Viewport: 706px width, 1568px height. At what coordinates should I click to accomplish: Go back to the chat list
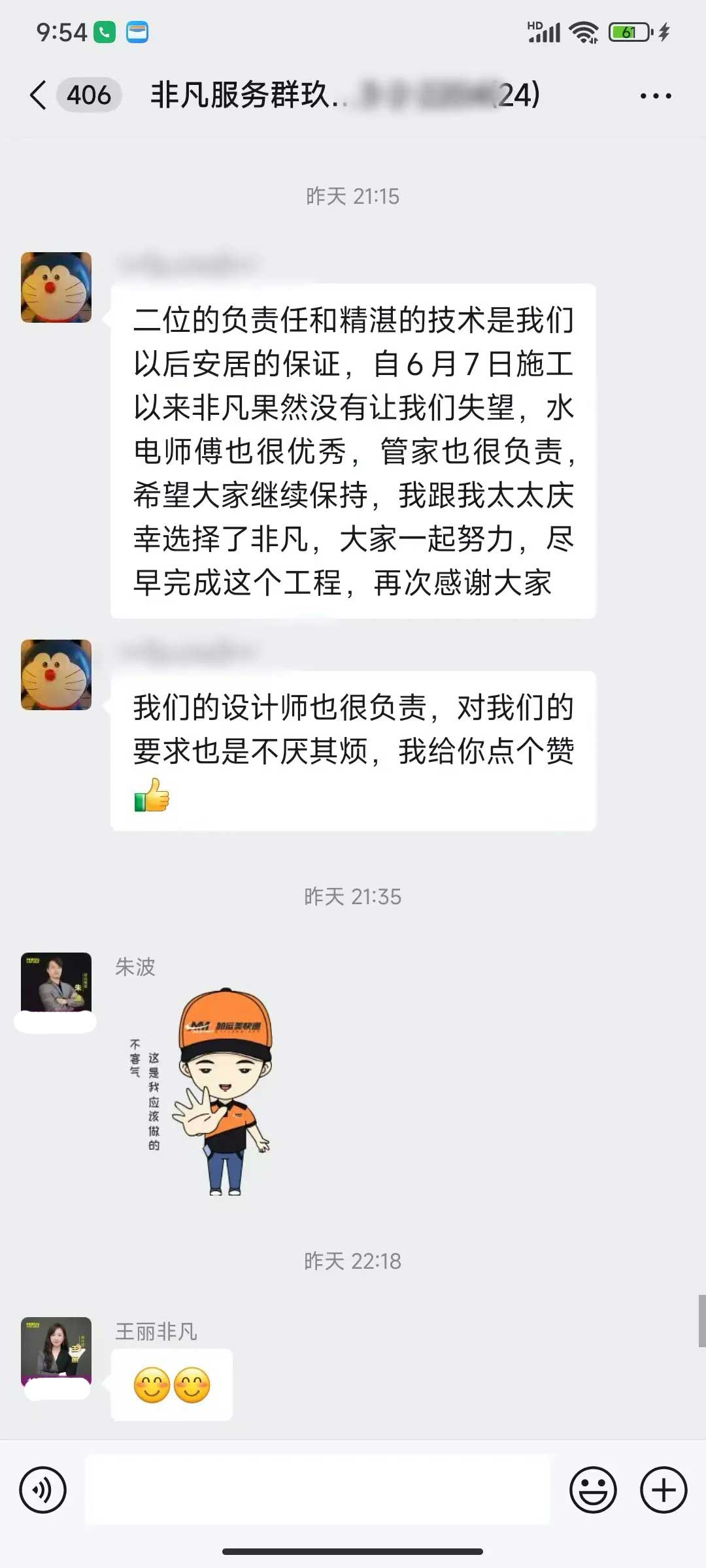click(39, 95)
